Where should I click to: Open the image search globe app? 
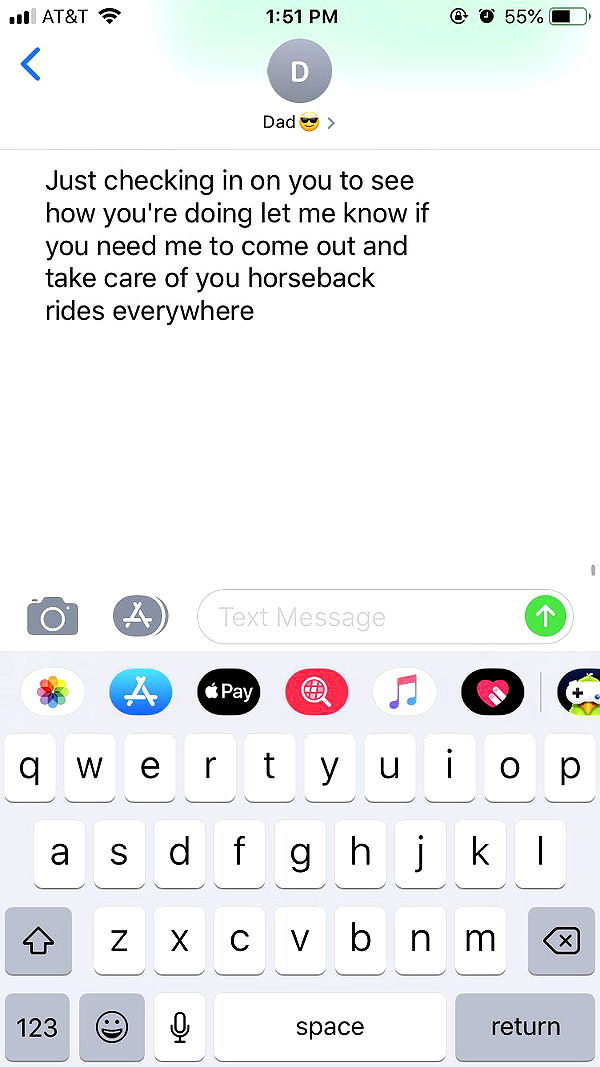coord(316,692)
